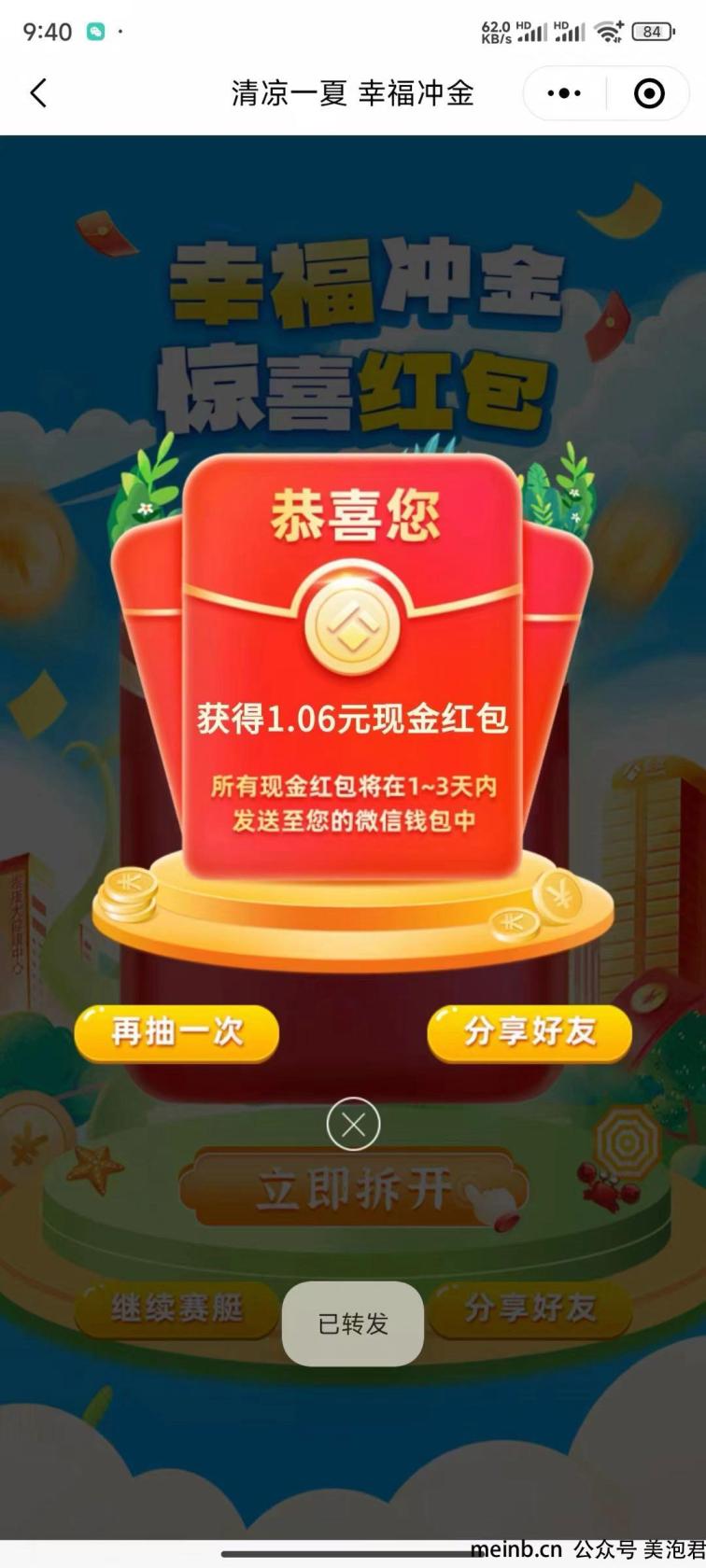Go back using the header arrow

[x=38, y=93]
